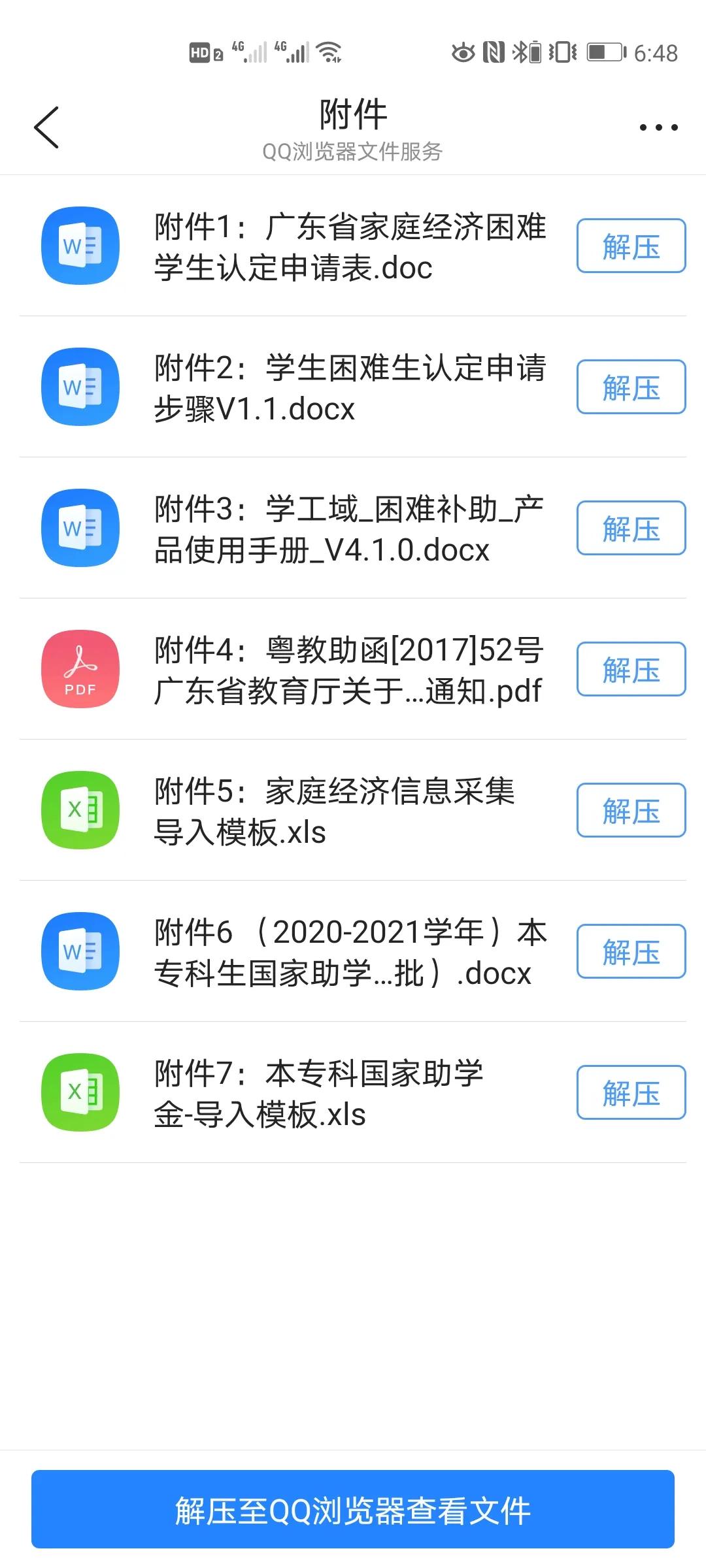
Task: Click 解压 next to 附件5 导入模板
Action: [x=630, y=811]
